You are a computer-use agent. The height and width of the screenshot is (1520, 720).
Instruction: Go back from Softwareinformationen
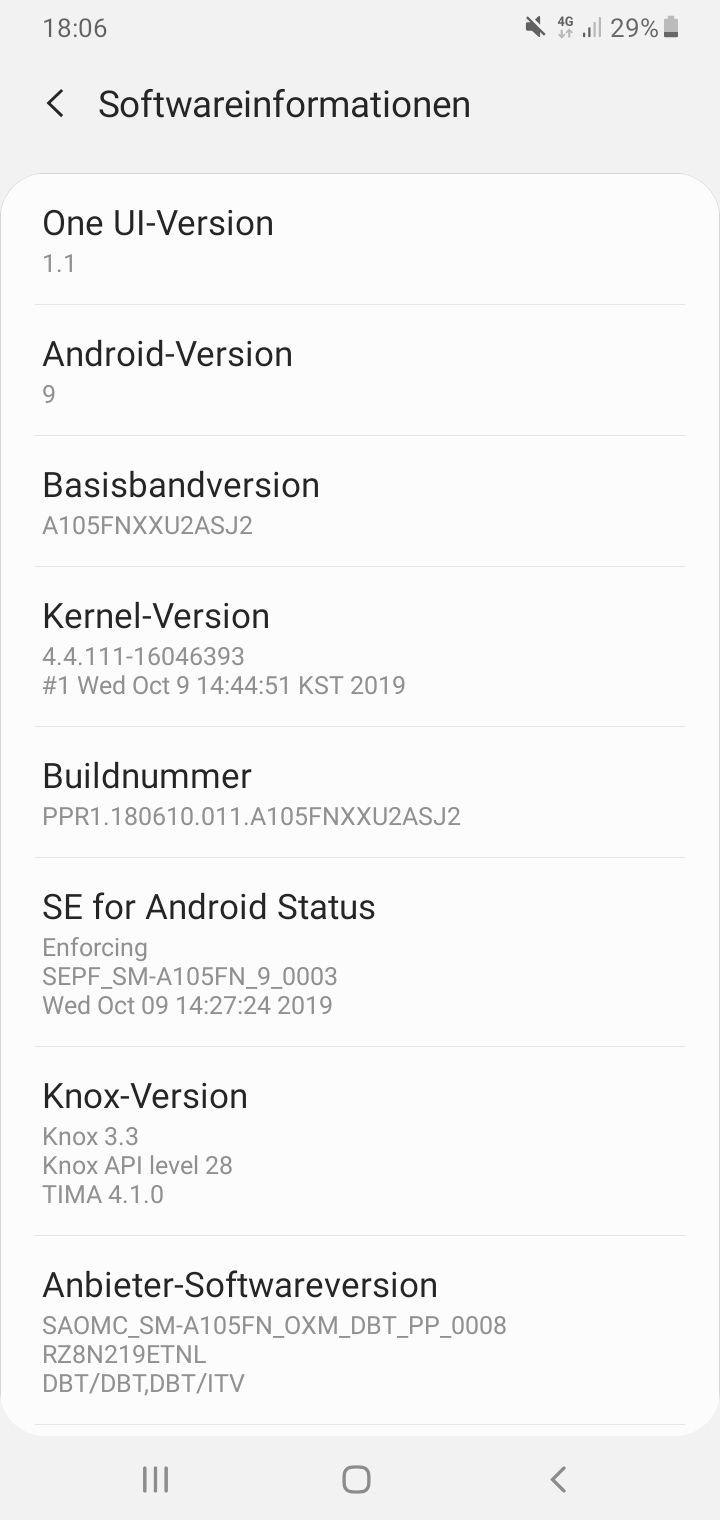pyautogui.click(x=56, y=104)
